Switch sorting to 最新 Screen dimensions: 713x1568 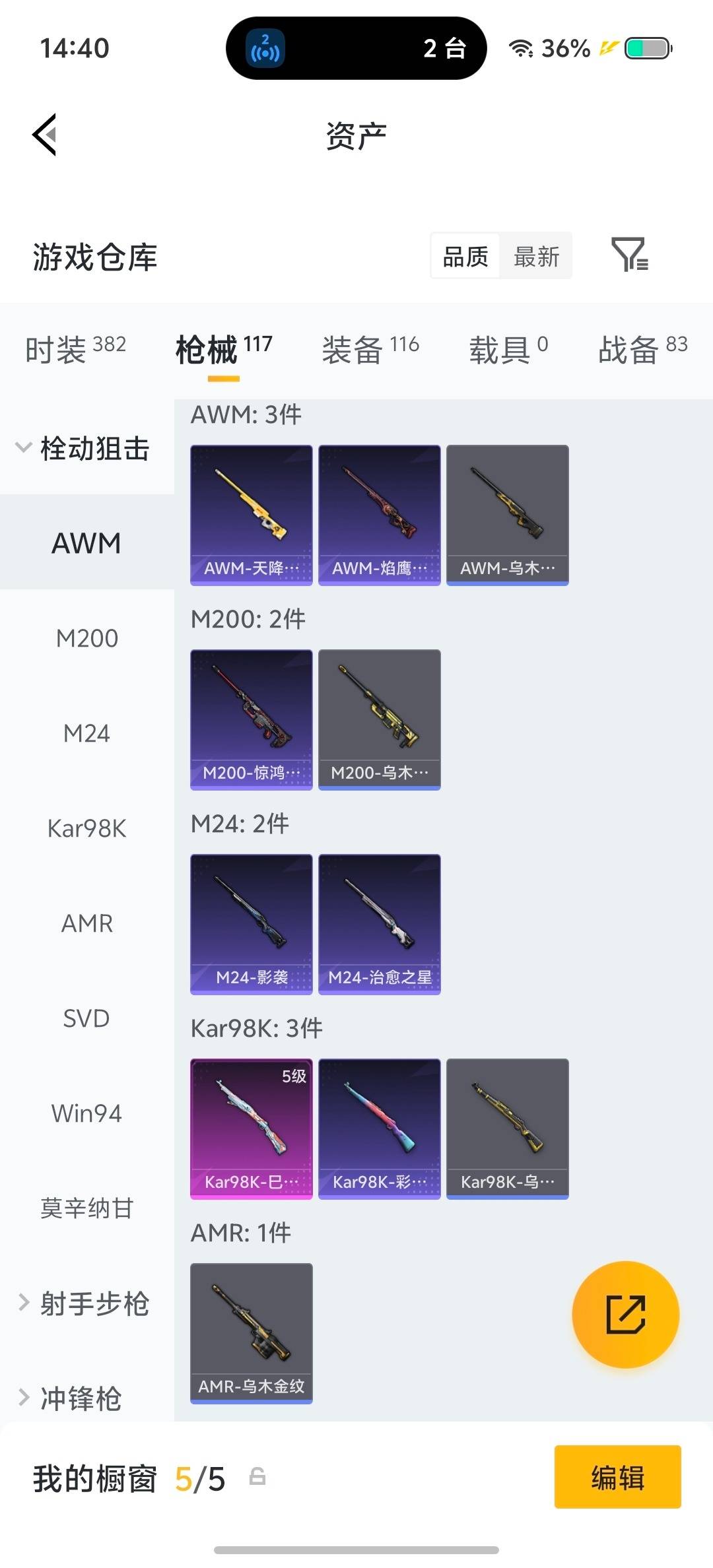pyautogui.click(x=536, y=256)
